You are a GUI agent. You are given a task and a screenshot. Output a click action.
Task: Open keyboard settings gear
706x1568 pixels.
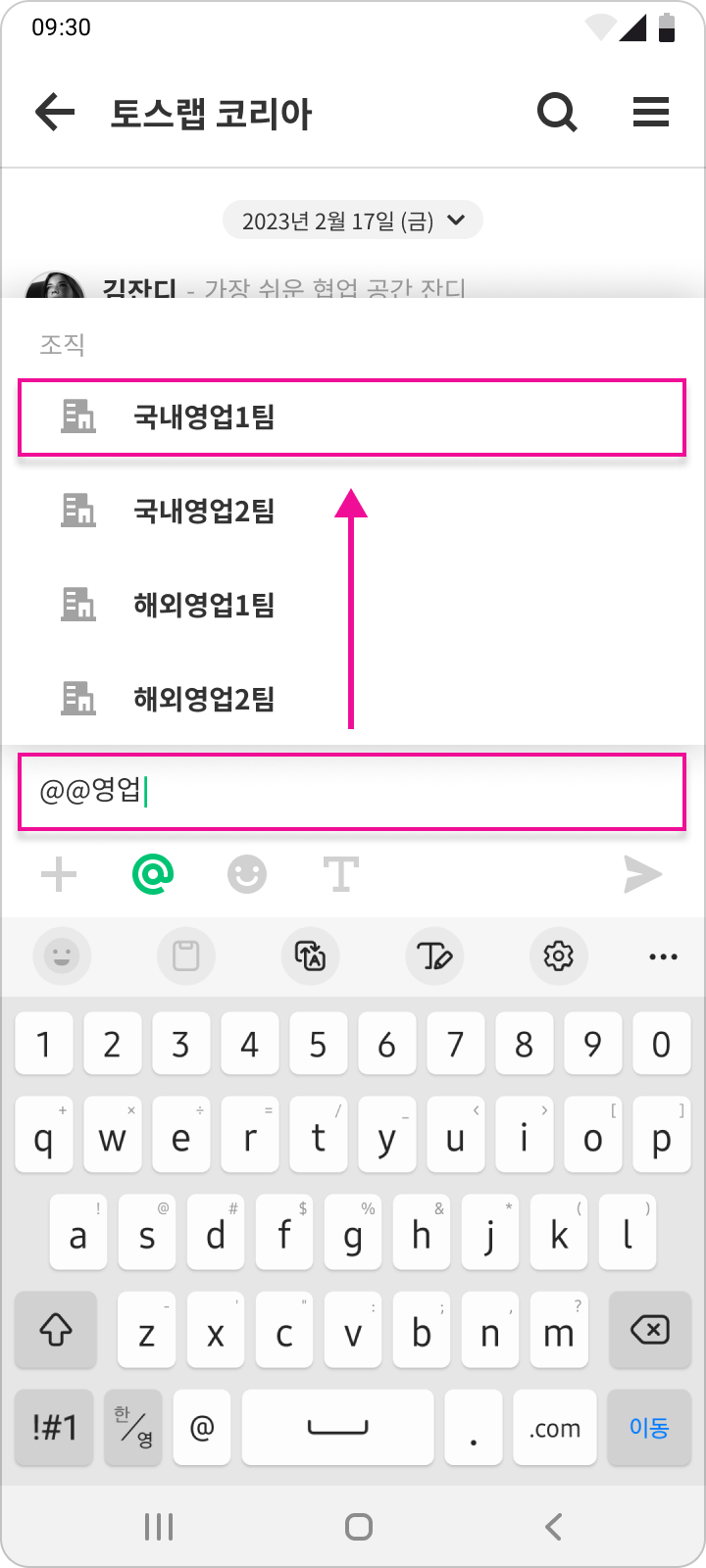[559, 955]
